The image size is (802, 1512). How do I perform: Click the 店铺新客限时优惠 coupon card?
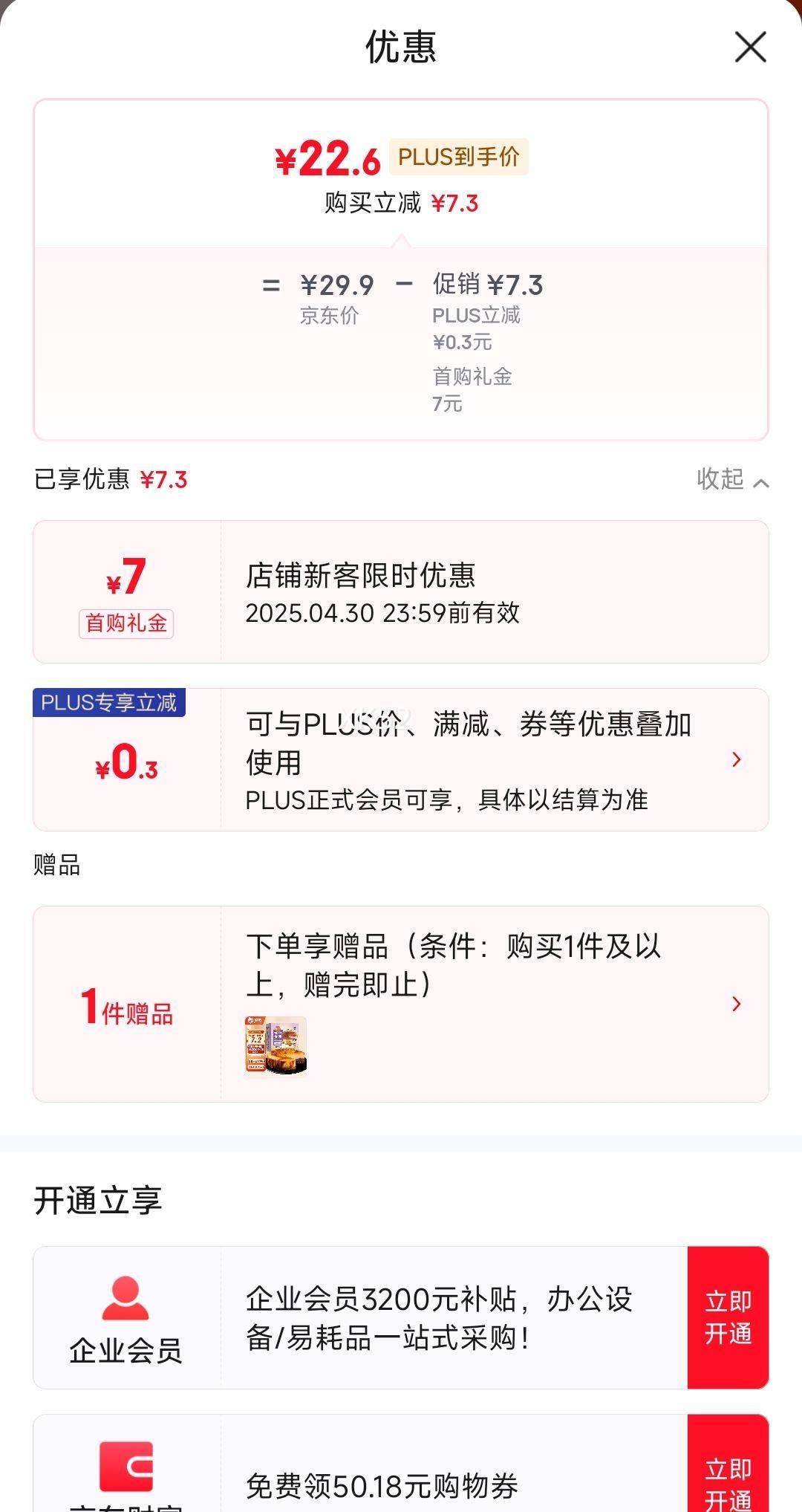(x=401, y=591)
